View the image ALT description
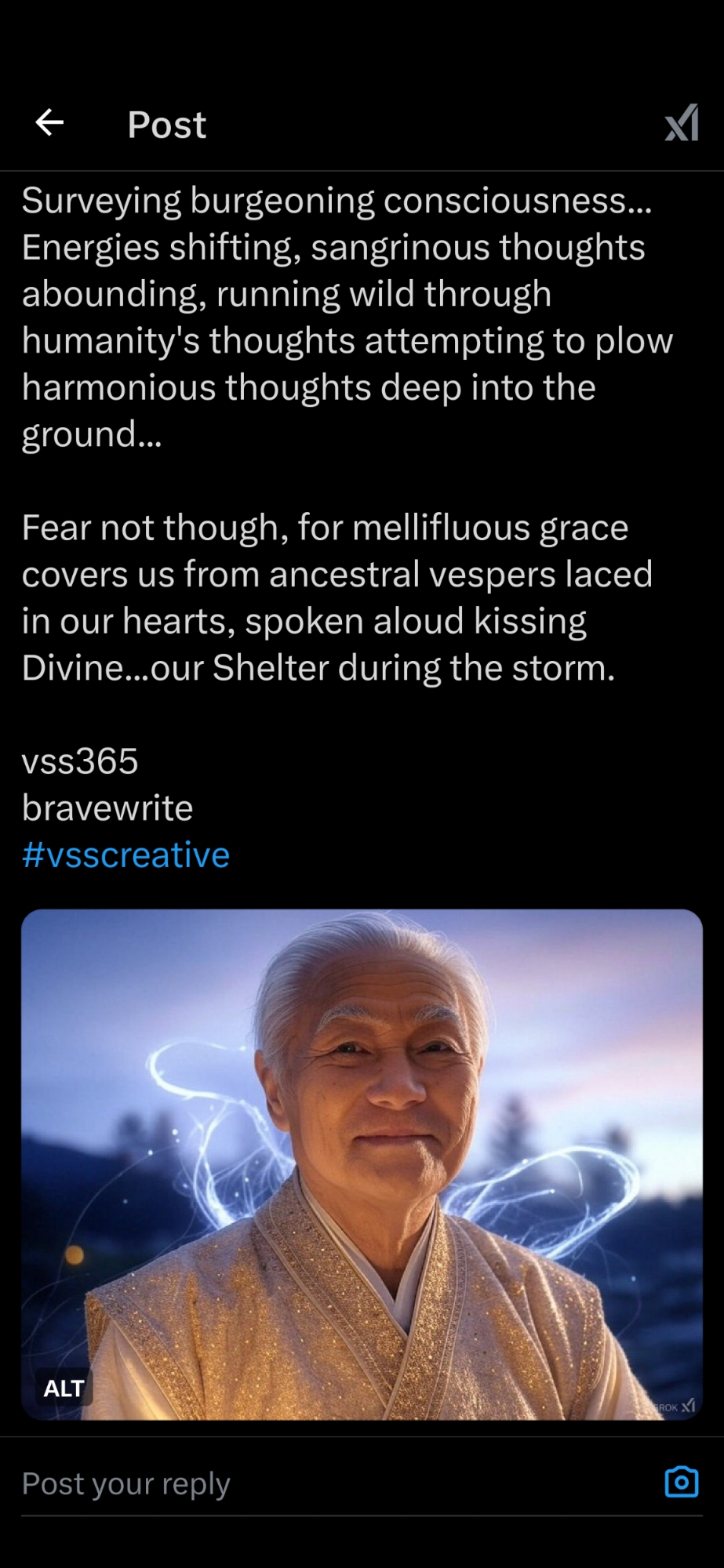This screenshot has height=1568, width=724. [x=64, y=1388]
